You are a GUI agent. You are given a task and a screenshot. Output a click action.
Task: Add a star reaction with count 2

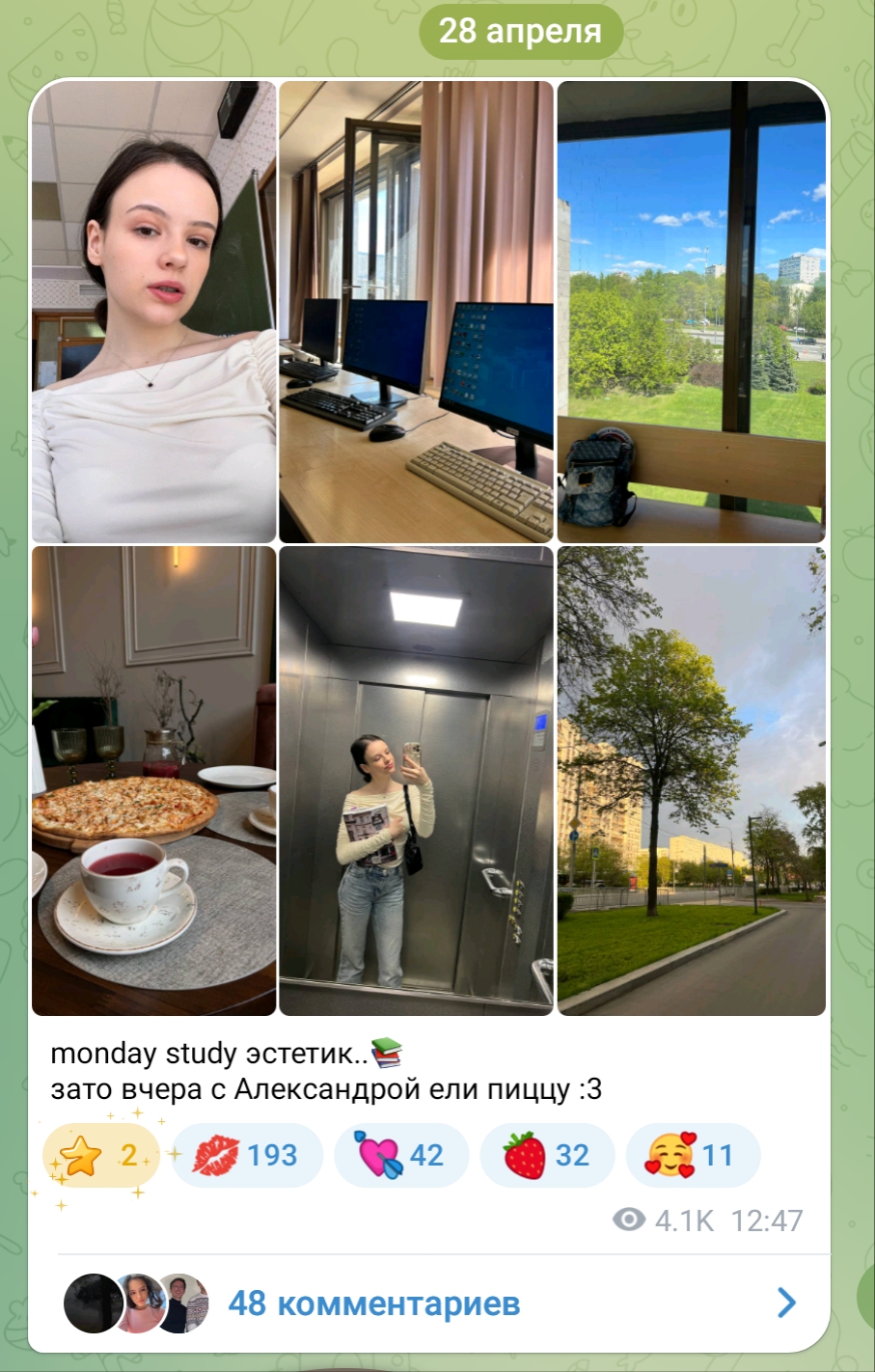(101, 1155)
